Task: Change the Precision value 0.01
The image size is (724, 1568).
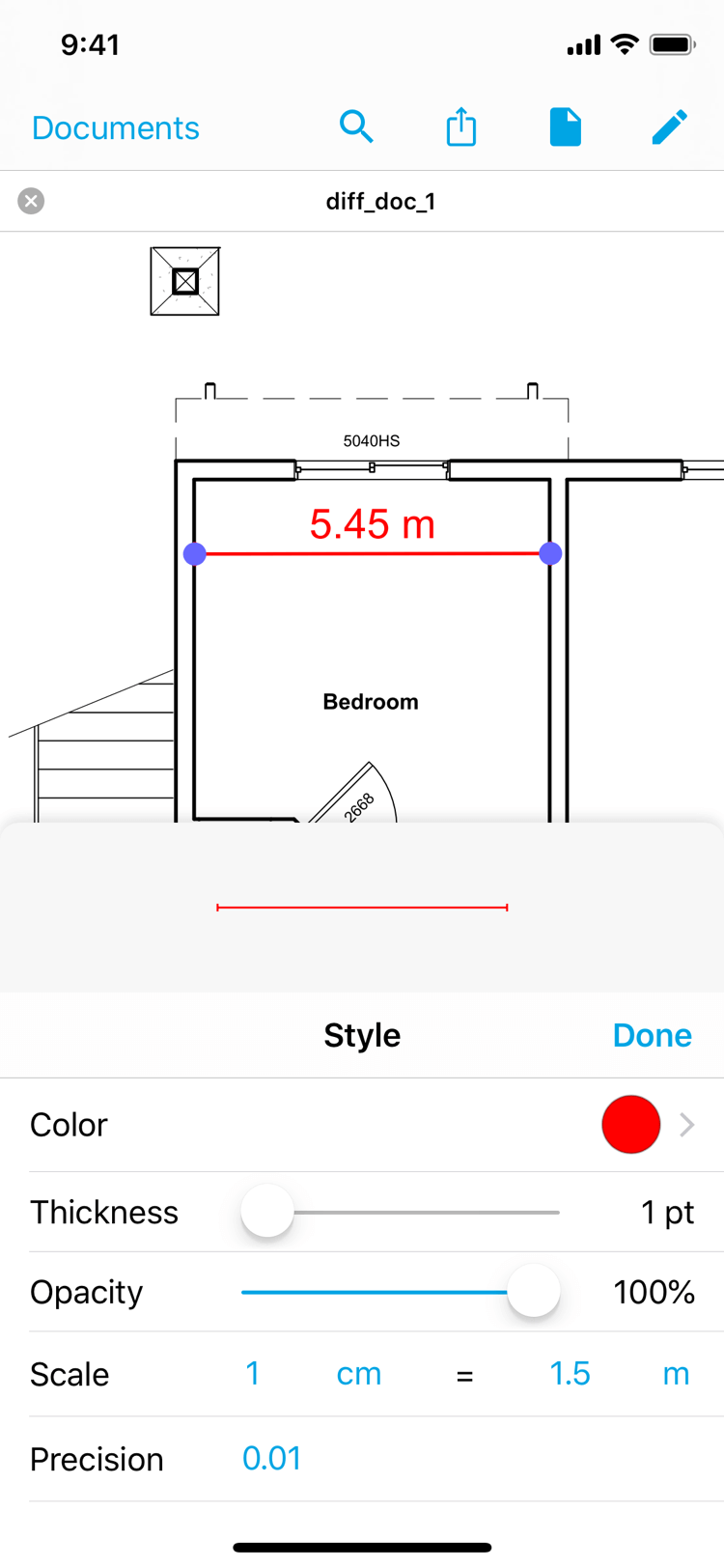Action: (x=272, y=1458)
